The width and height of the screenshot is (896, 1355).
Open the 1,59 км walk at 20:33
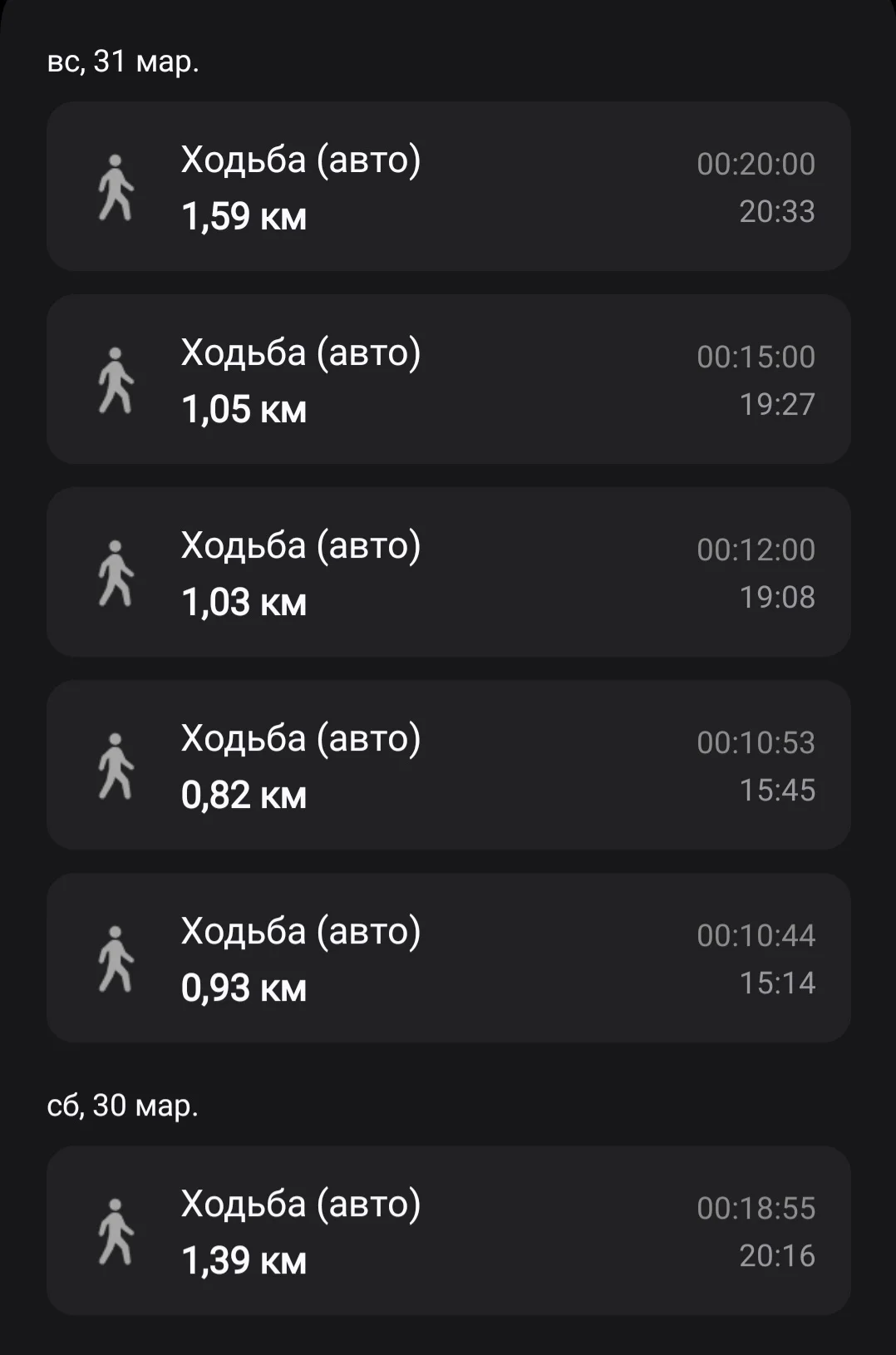tap(448, 187)
